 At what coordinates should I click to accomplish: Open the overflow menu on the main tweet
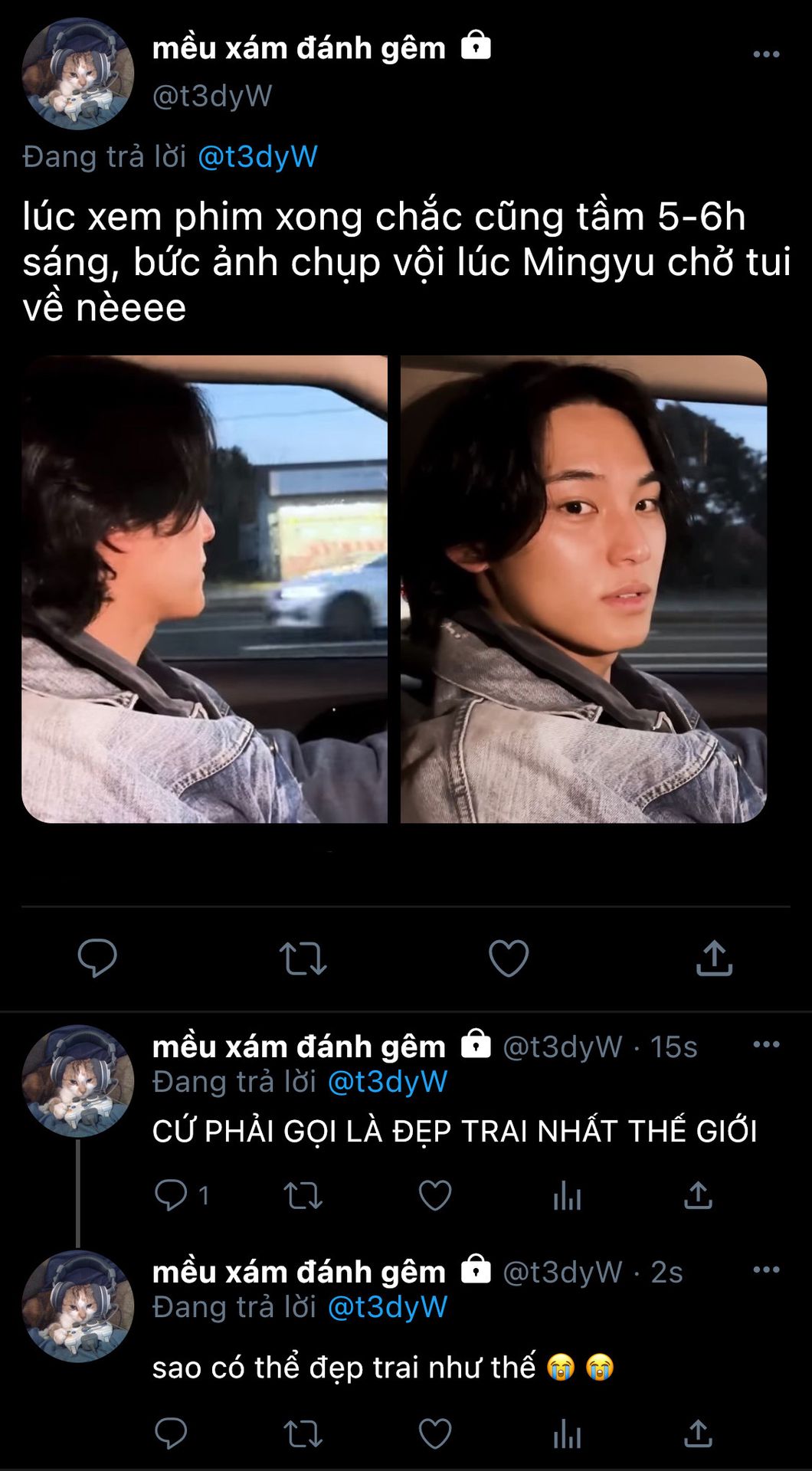pyautogui.click(x=766, y=54)
